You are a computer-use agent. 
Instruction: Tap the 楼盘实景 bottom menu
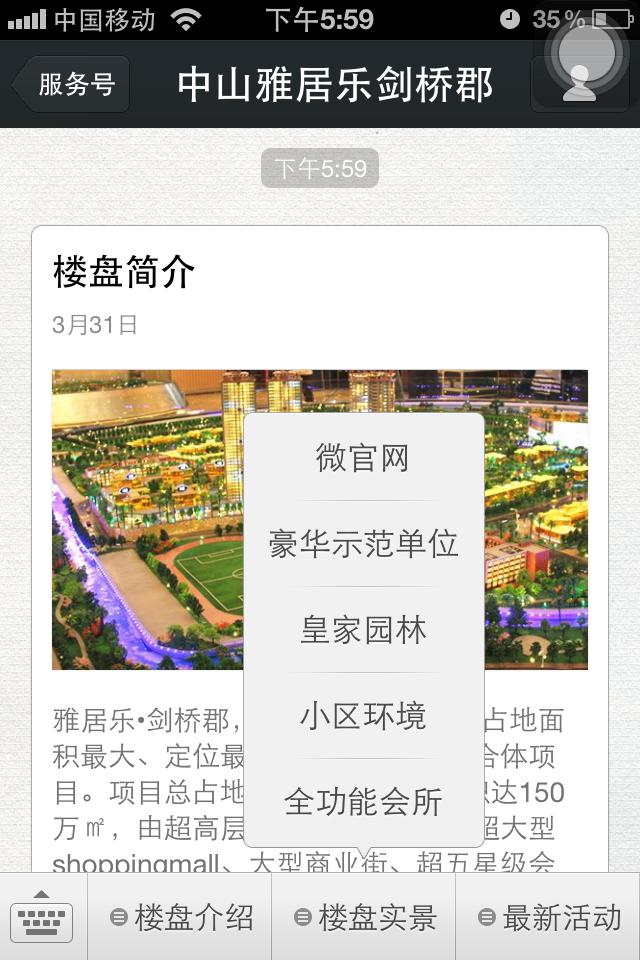[x=365, y=917]
